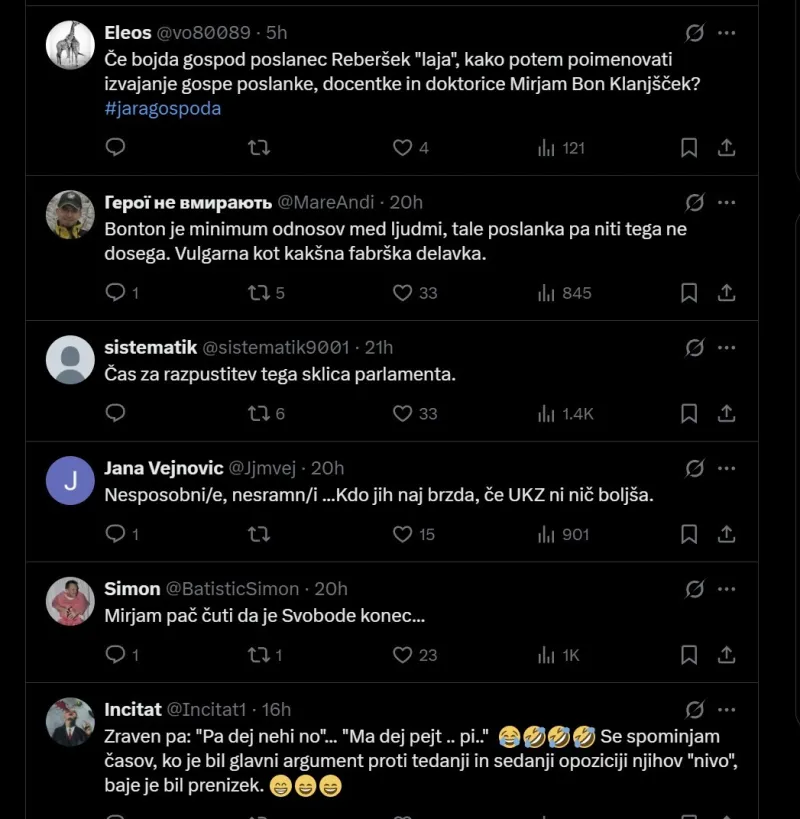Expand options for Jana Vejnovic's tweet
The height and width of the screenshot is (819, 800).
point(726,467)
